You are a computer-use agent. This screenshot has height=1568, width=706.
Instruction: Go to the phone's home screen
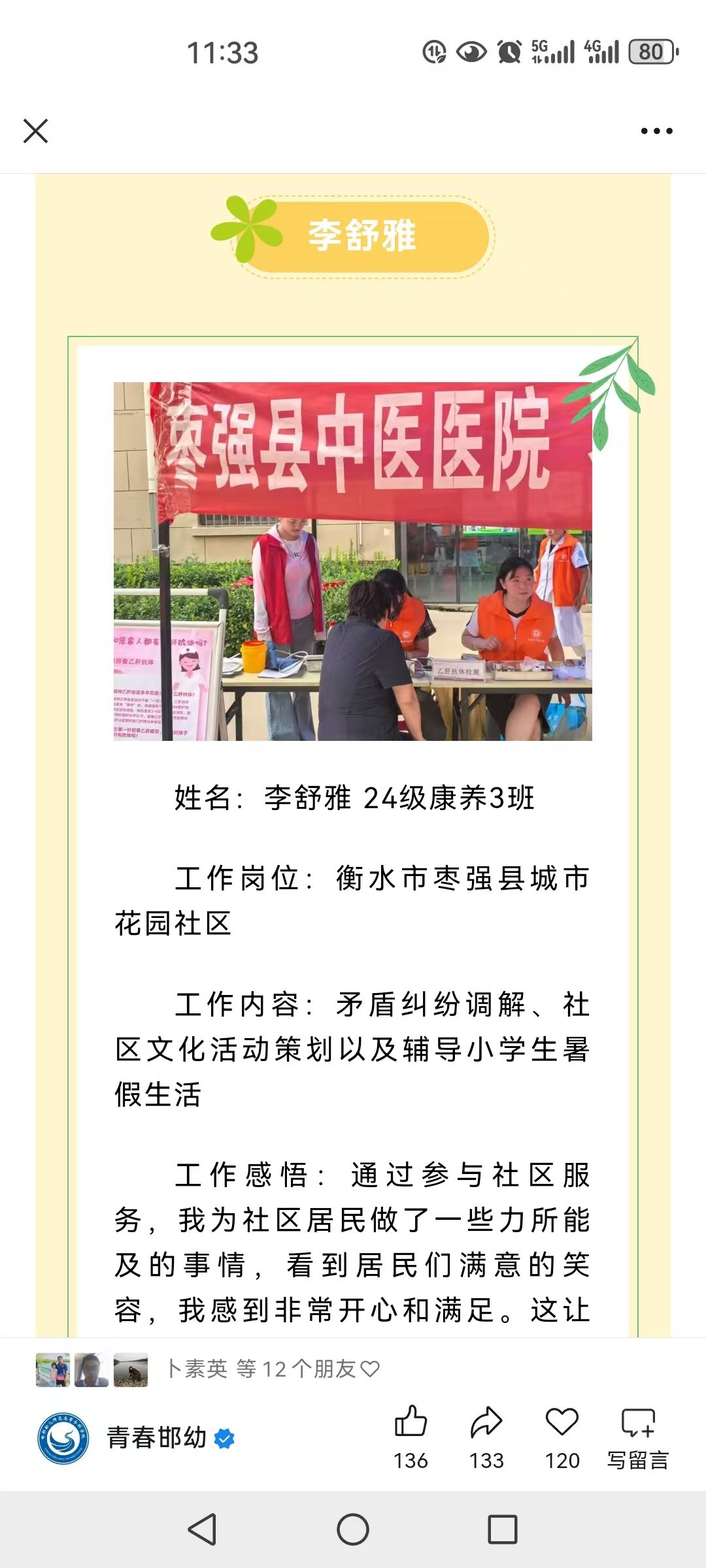click(x=353, y=1529)
